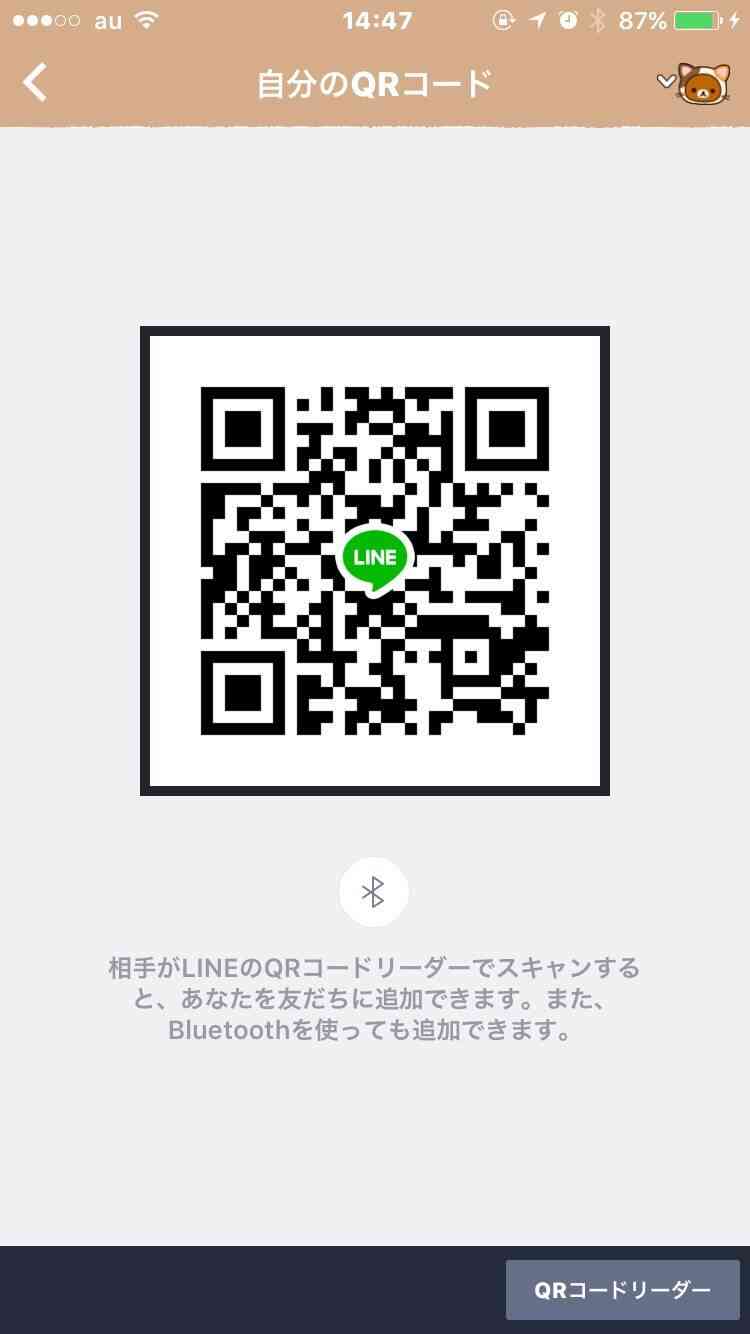Open the dropdown menu with bear icon

(694, 83)
